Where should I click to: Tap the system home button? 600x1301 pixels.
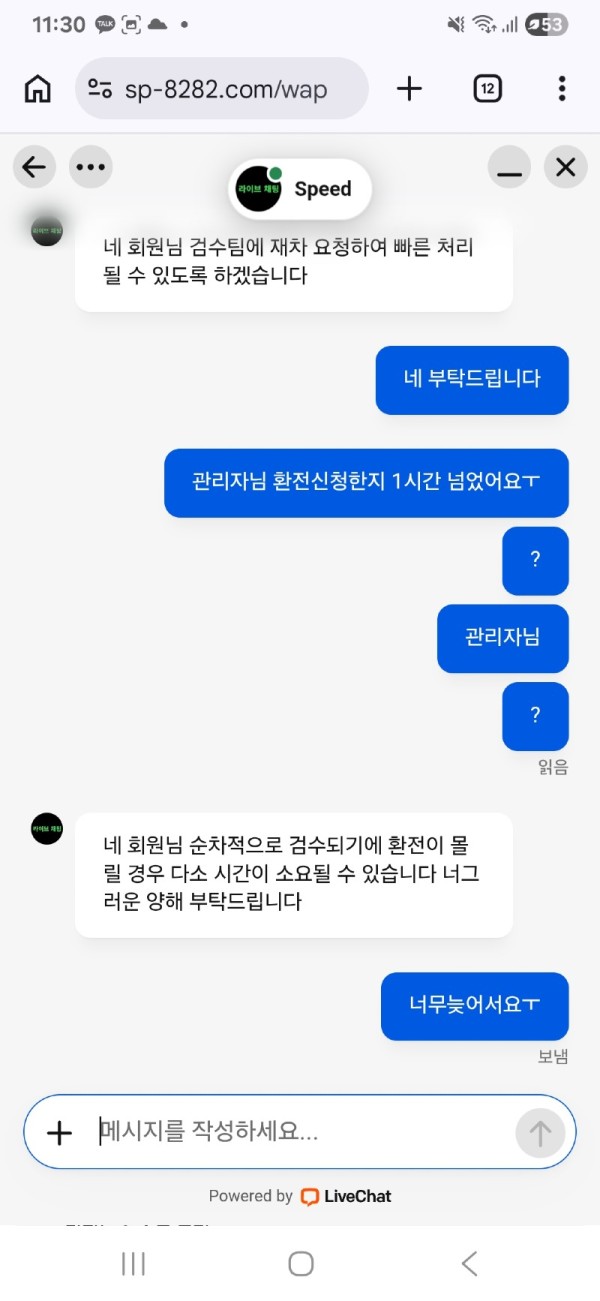(x=300, y=1263)
